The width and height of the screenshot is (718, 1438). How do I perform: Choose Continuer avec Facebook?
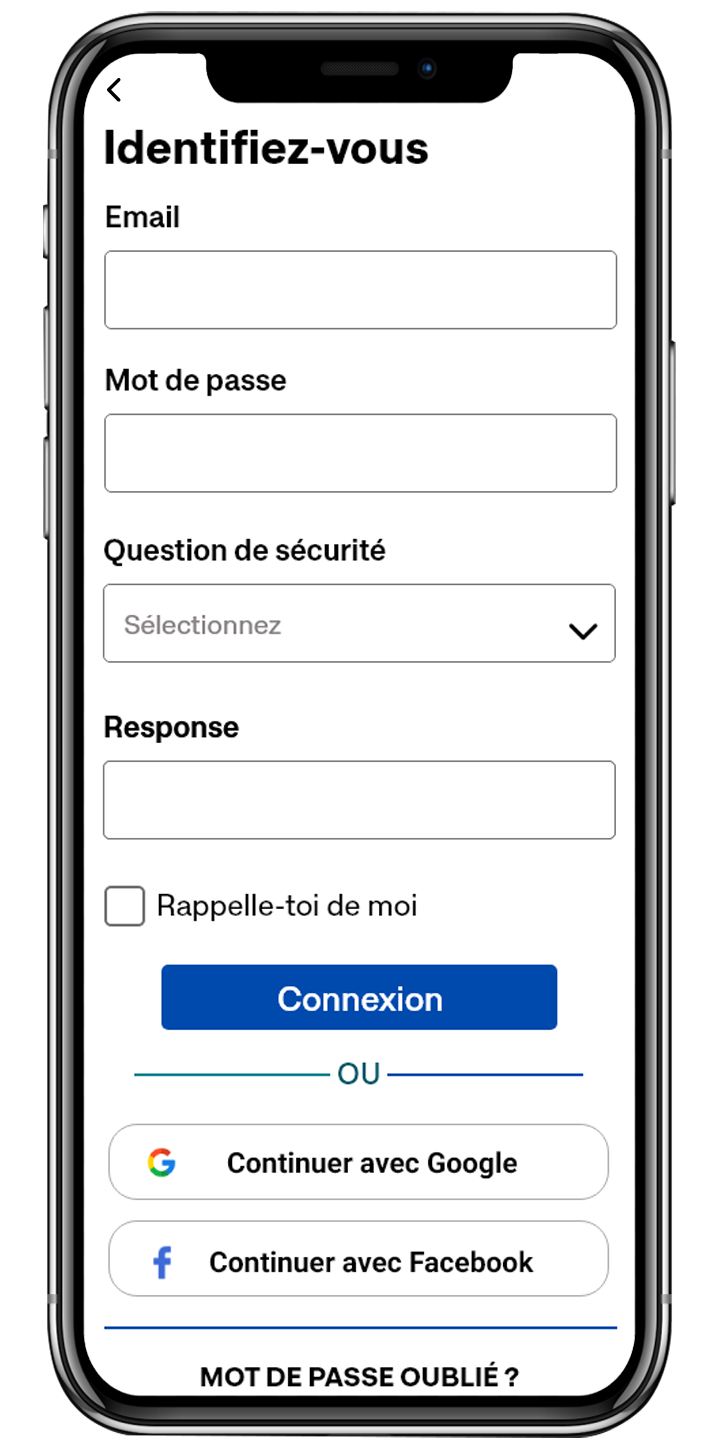click(x=358, y=1259)
